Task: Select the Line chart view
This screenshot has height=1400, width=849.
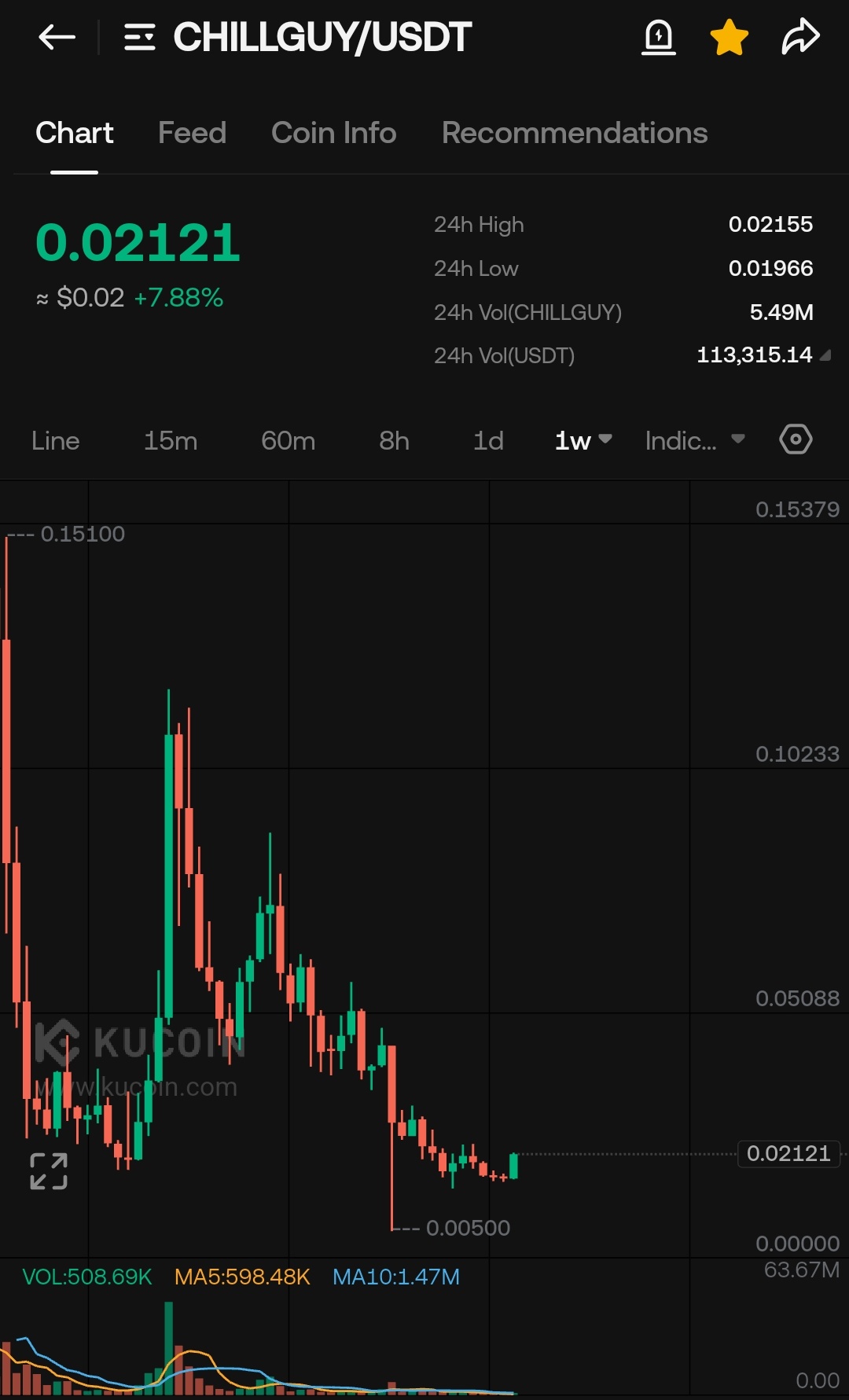Action: tap(56, 440)
